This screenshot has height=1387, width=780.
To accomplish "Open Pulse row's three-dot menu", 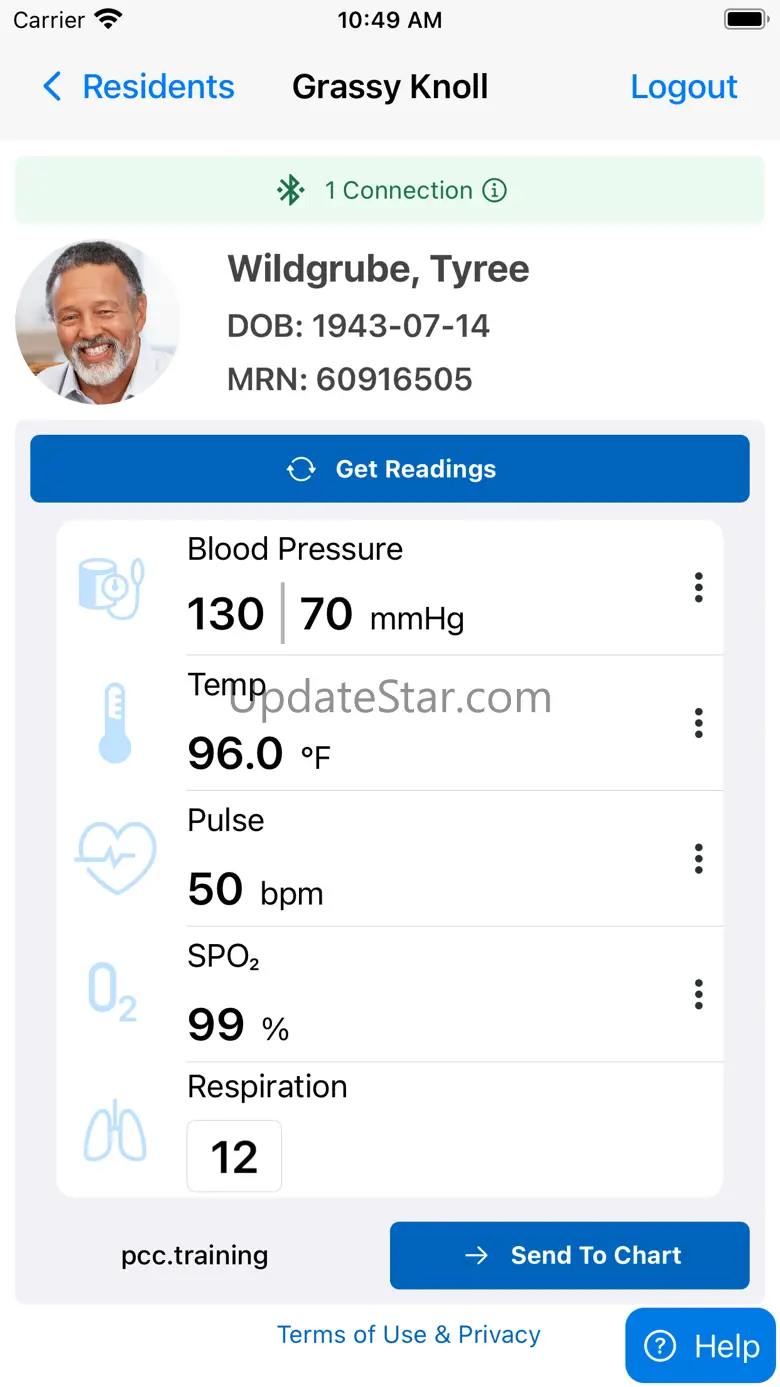I will click(698, 859).
